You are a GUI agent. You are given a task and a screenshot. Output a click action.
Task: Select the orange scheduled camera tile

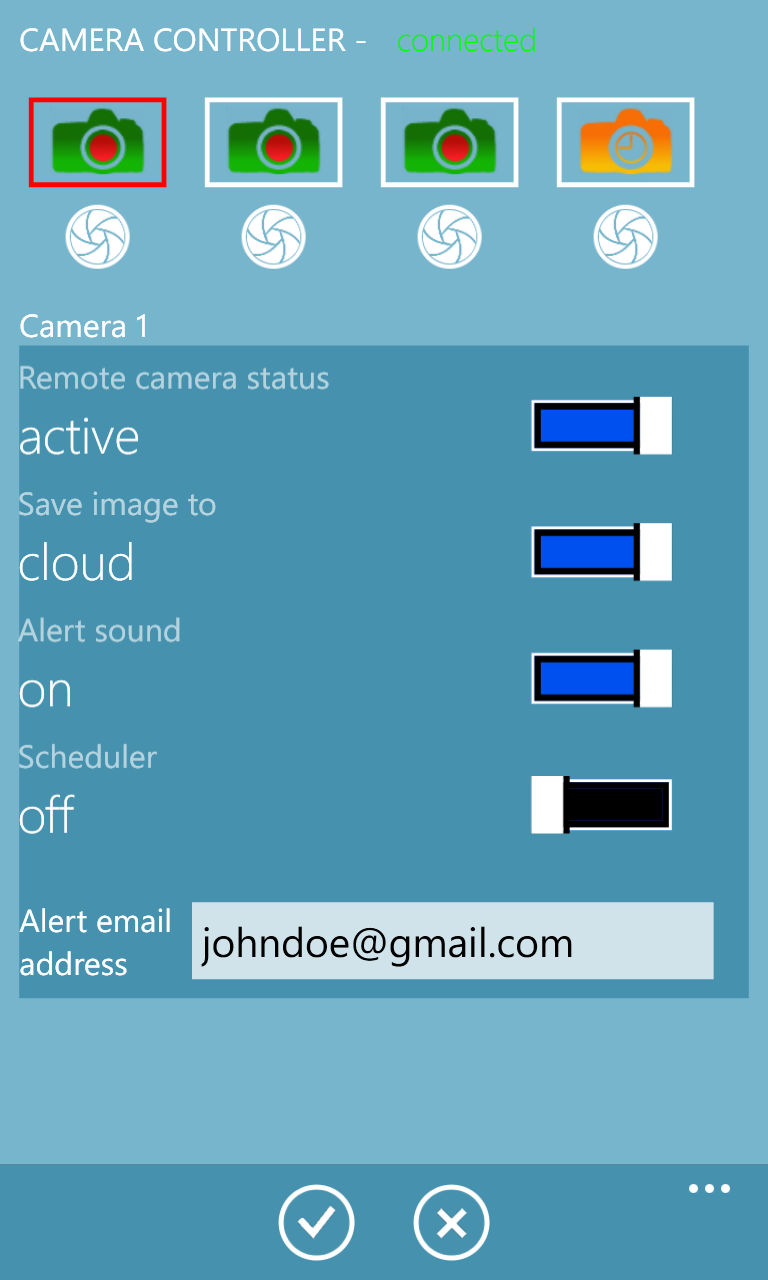click(625, 142)
